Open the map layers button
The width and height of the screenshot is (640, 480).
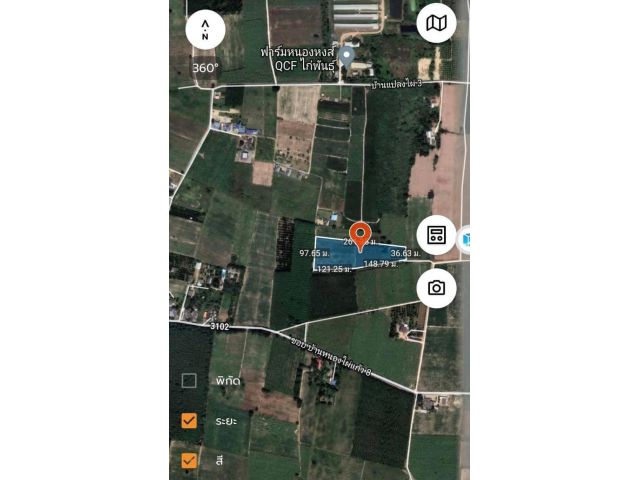point(436,23)
